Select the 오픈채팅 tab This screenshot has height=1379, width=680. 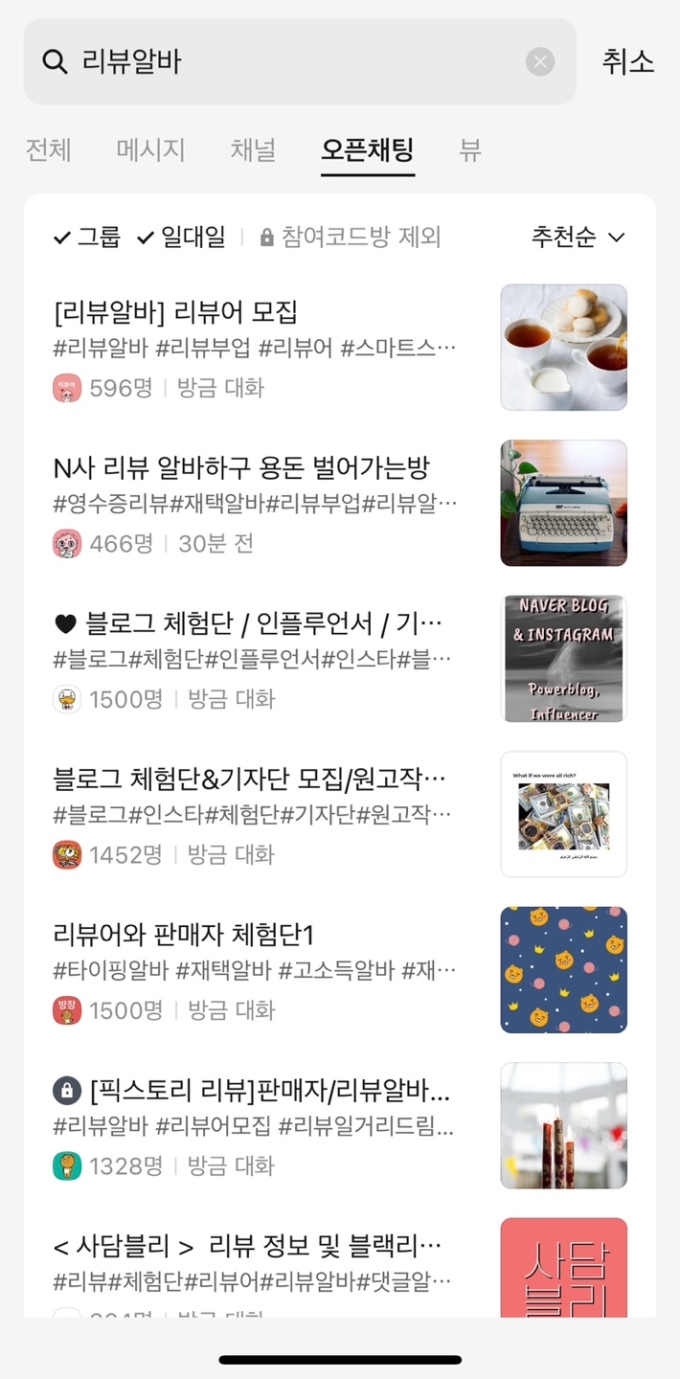pos(367,150)
